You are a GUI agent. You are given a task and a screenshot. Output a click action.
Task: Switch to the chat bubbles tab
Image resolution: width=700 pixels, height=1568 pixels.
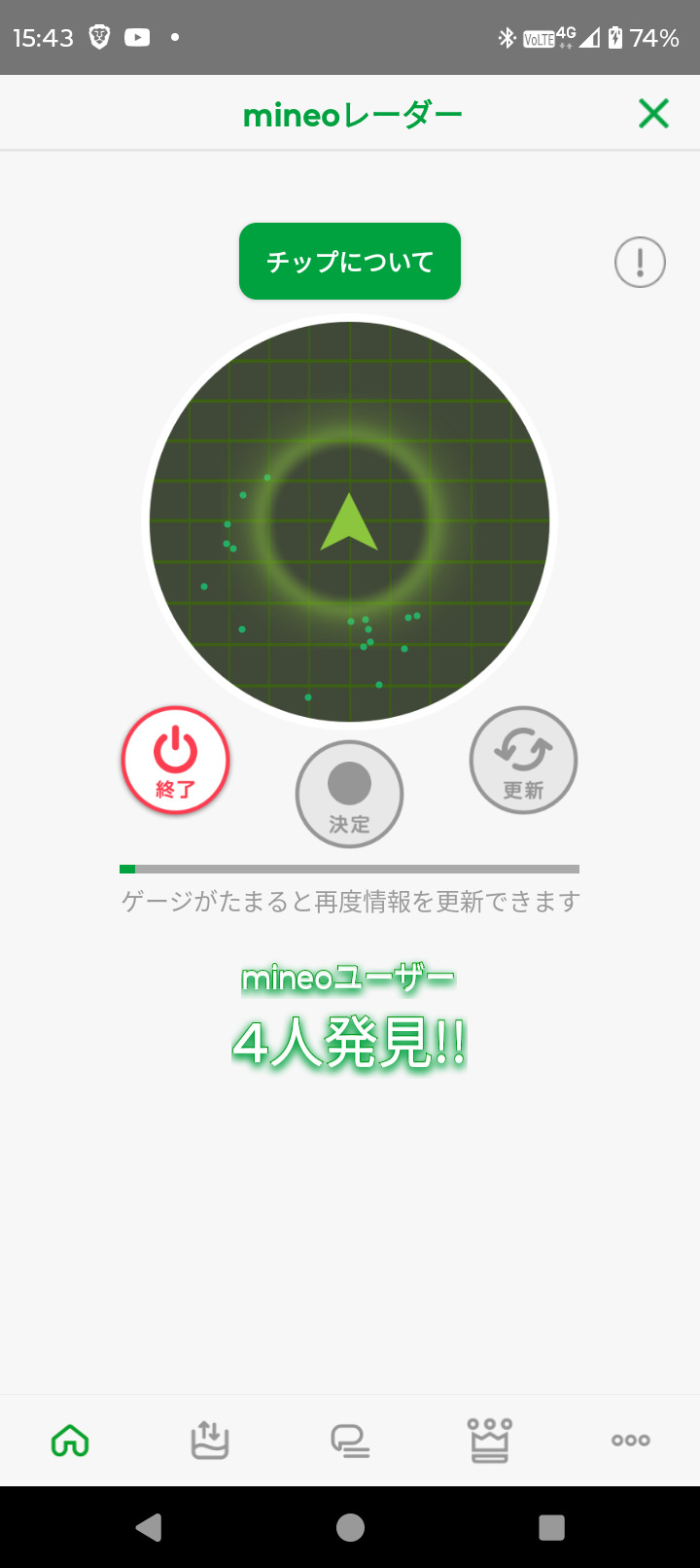pos(350,1441)
